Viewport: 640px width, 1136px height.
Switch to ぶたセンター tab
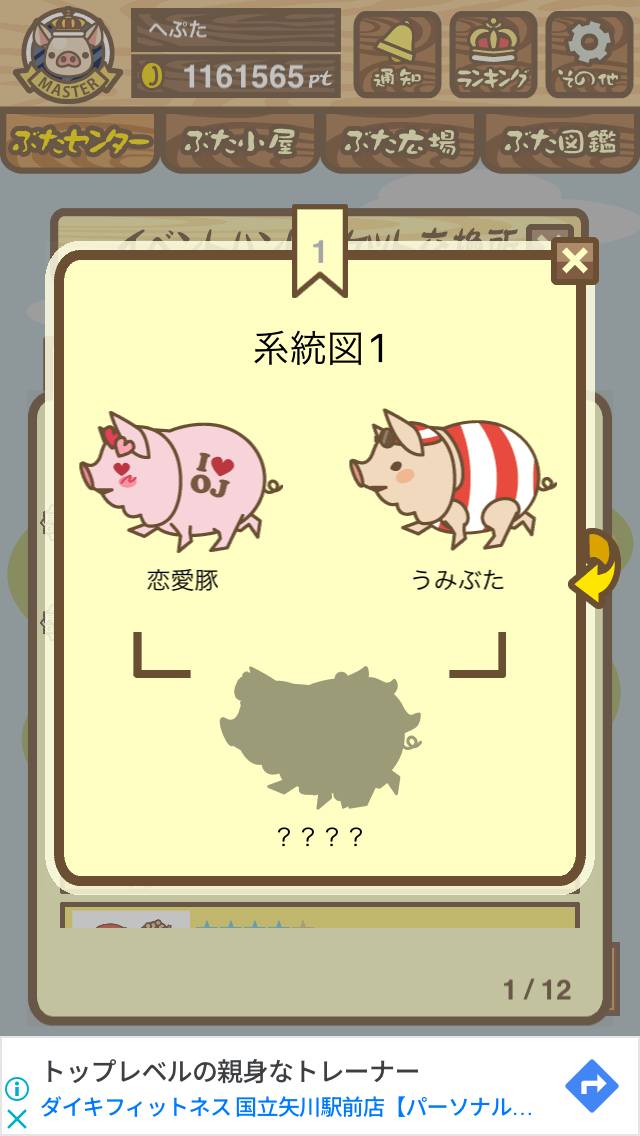[80, 142]
